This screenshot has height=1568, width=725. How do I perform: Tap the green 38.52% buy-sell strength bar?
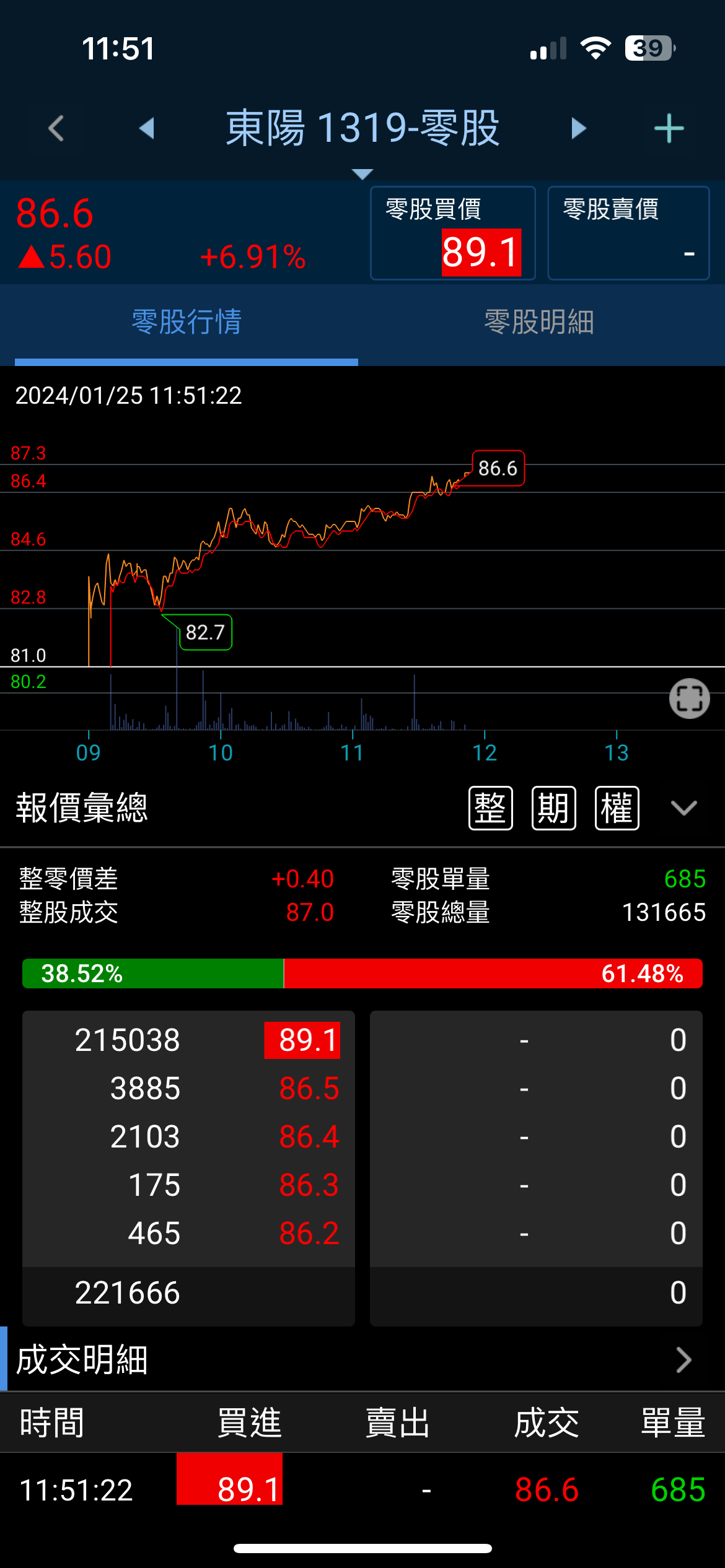152,974
